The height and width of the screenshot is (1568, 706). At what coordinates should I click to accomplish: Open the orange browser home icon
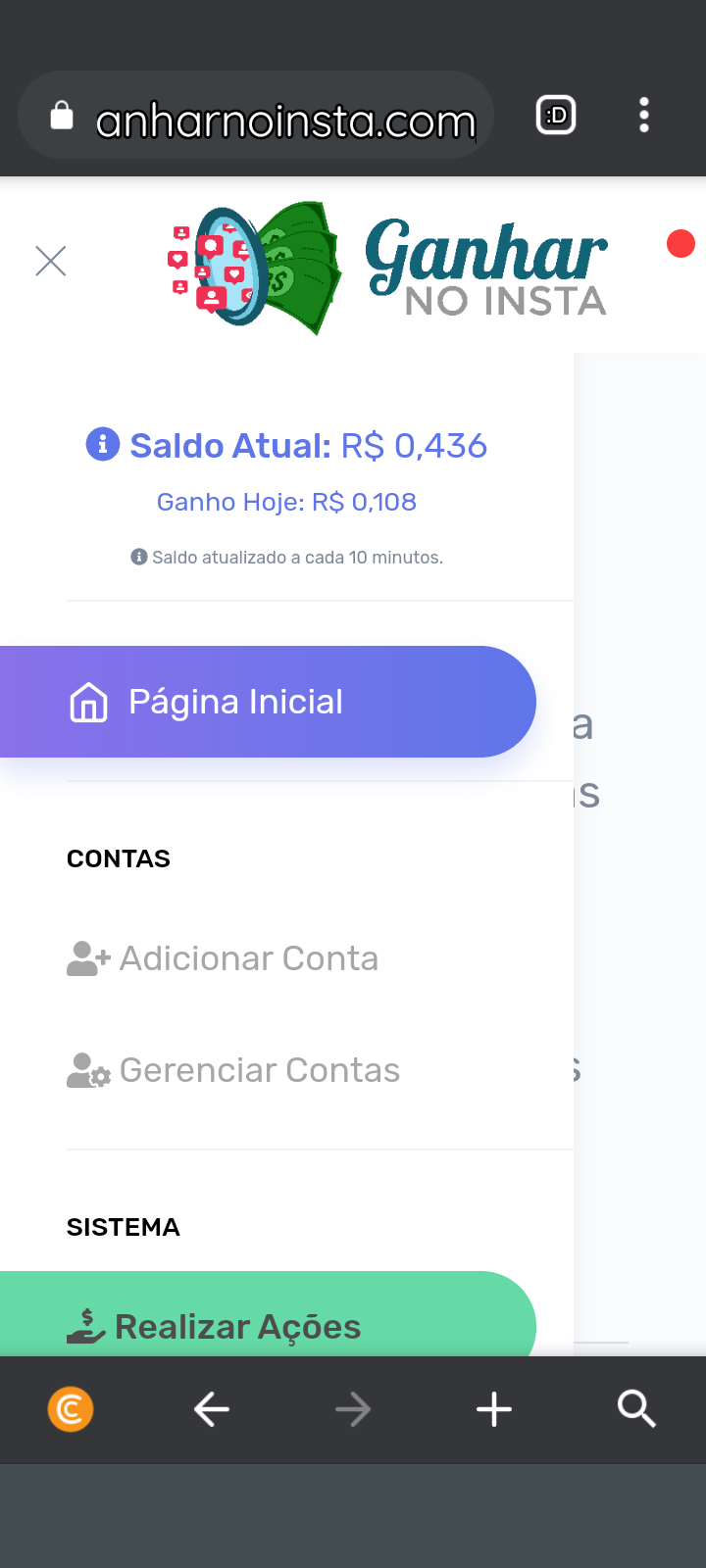pyautogui.click(x=71, y=1410)
